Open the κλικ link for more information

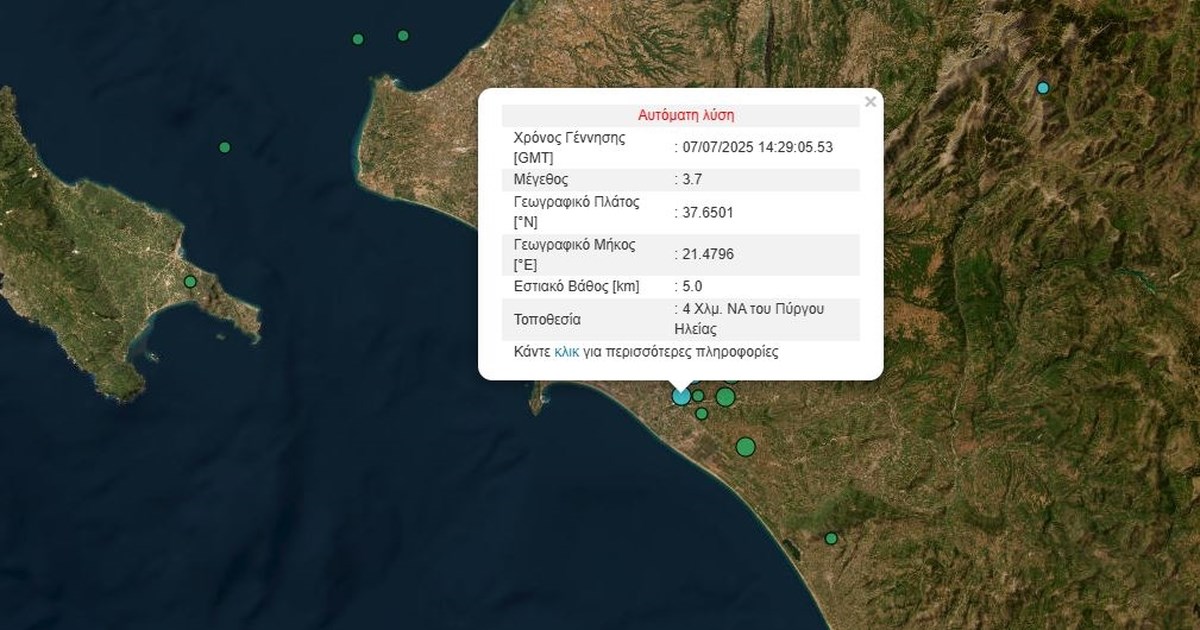click(x=567, y=352)
